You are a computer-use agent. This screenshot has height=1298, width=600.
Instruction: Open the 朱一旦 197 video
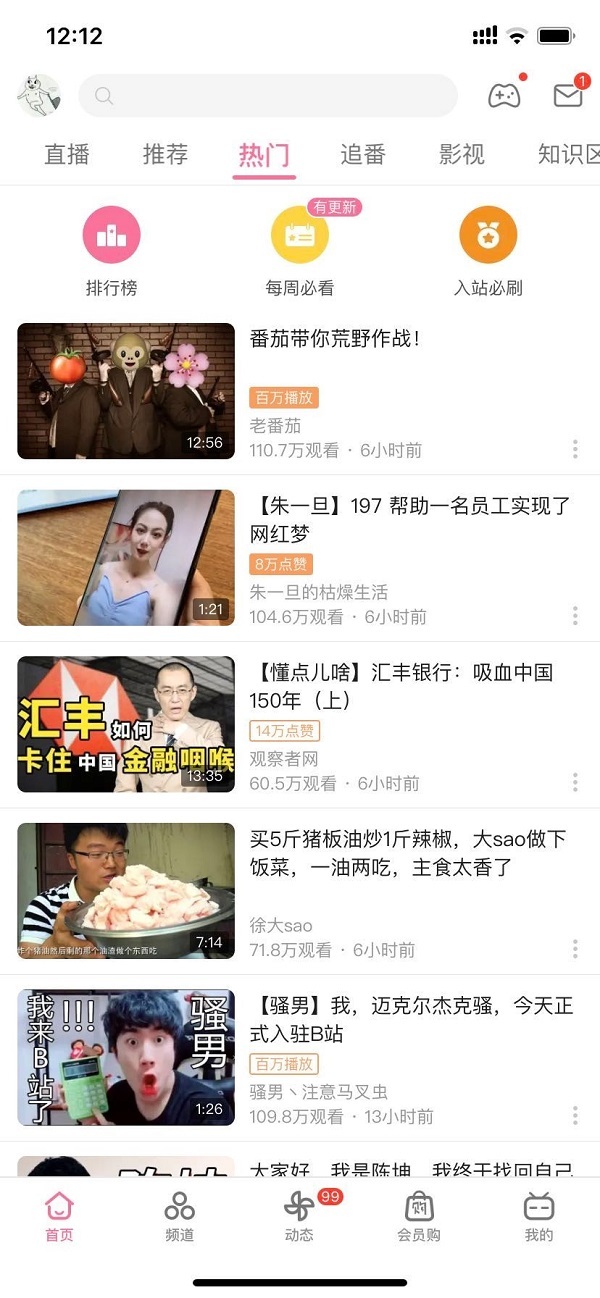[126, 558]
